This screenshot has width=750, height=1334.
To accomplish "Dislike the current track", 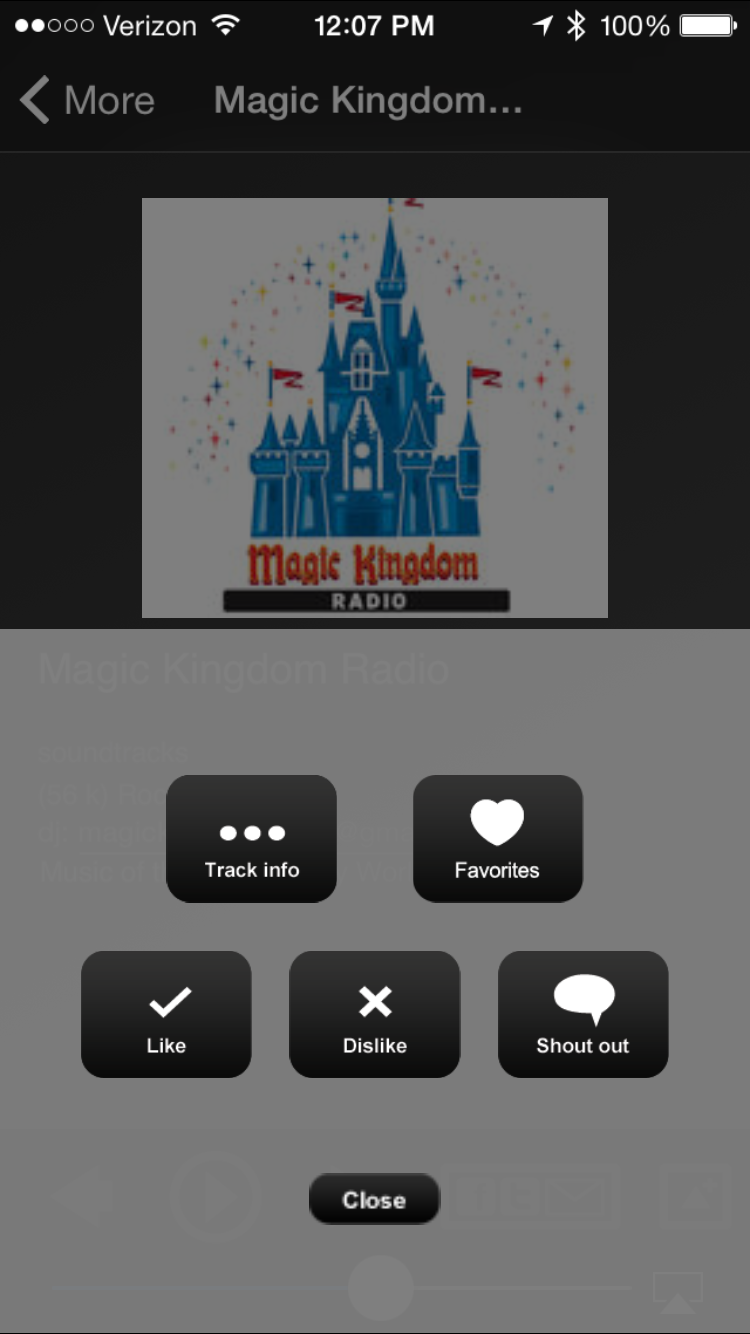I will [374, 1014].
